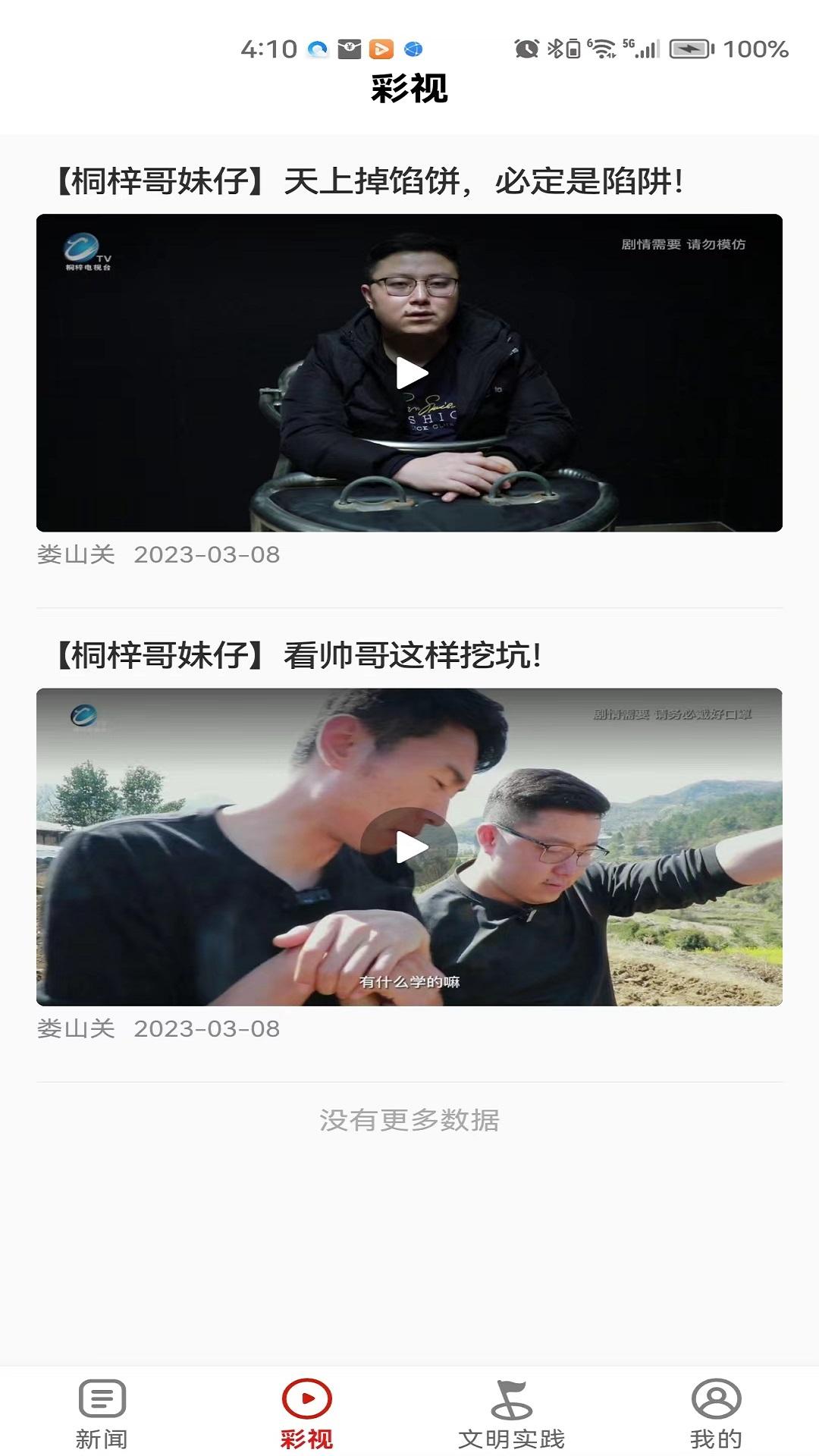This screenshot has width=819, height=1456.
Task: Tap the Wi-Fi status bar icon
Action: point(603,47)
